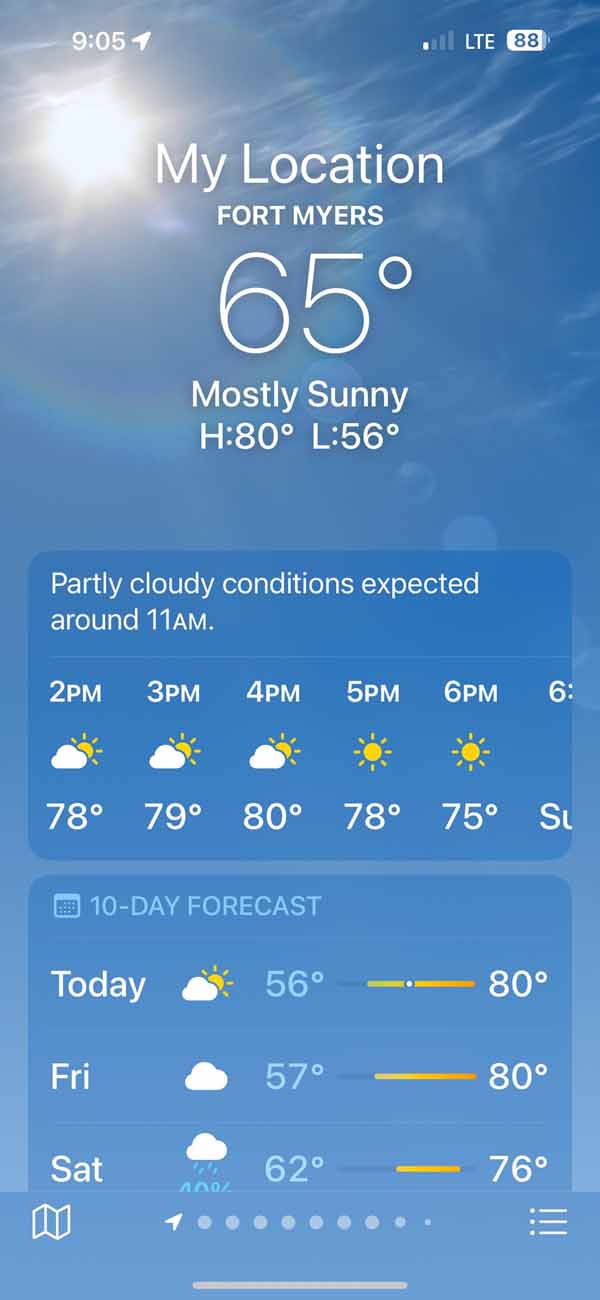Tap the location page indicator dots
Image resolution: width=600 pixels, height=1300 pixels.
[x=300, y=1222]
